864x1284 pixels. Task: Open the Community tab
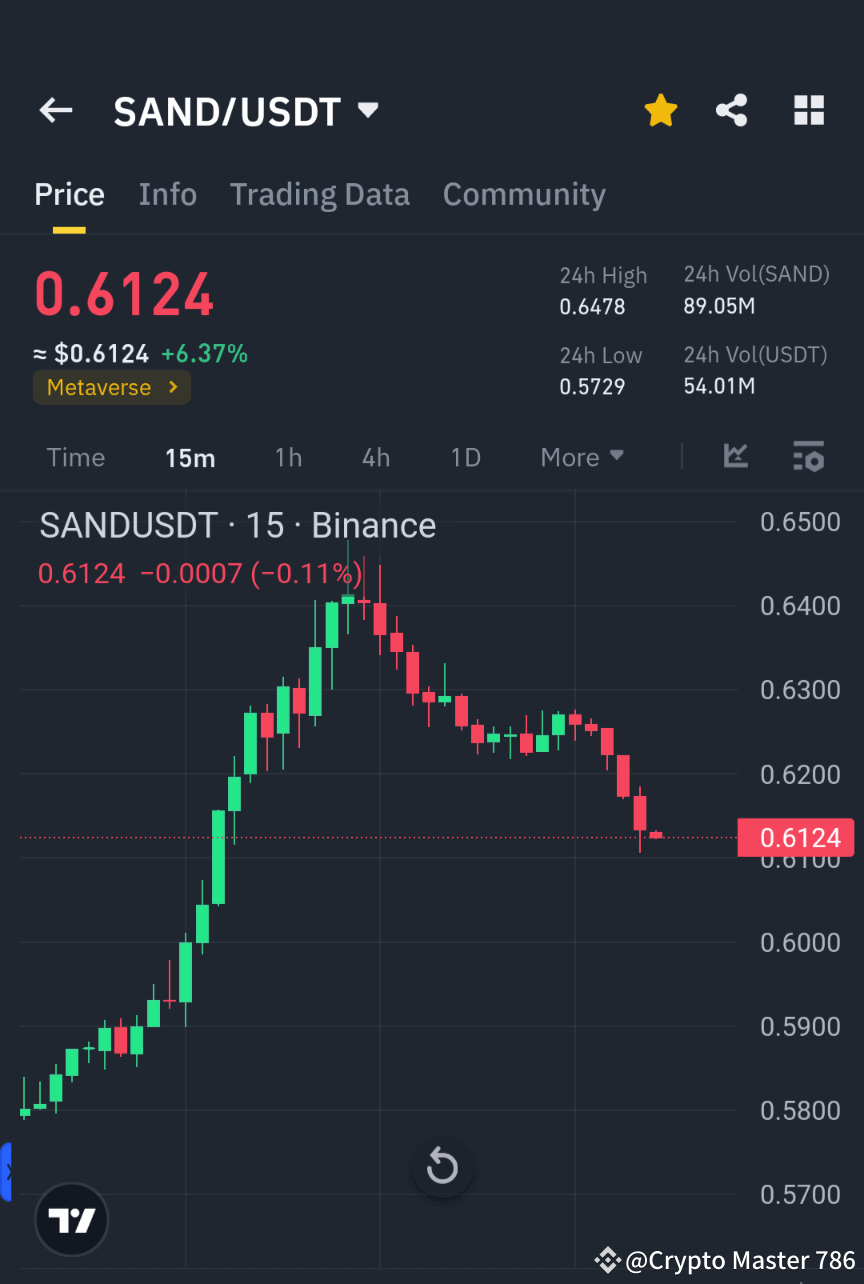click(524, 194)
